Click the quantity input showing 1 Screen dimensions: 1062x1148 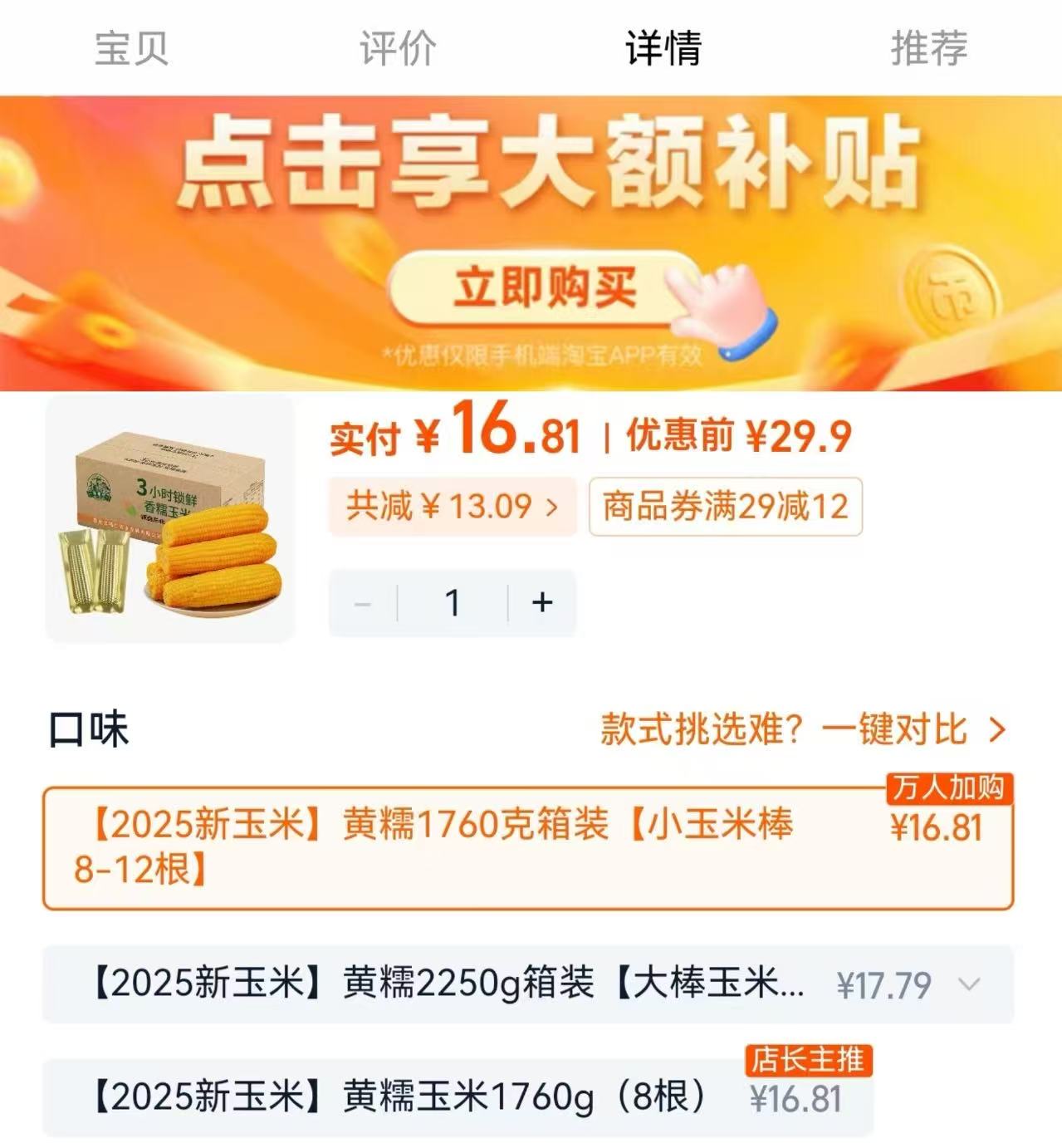coord(453,604)
